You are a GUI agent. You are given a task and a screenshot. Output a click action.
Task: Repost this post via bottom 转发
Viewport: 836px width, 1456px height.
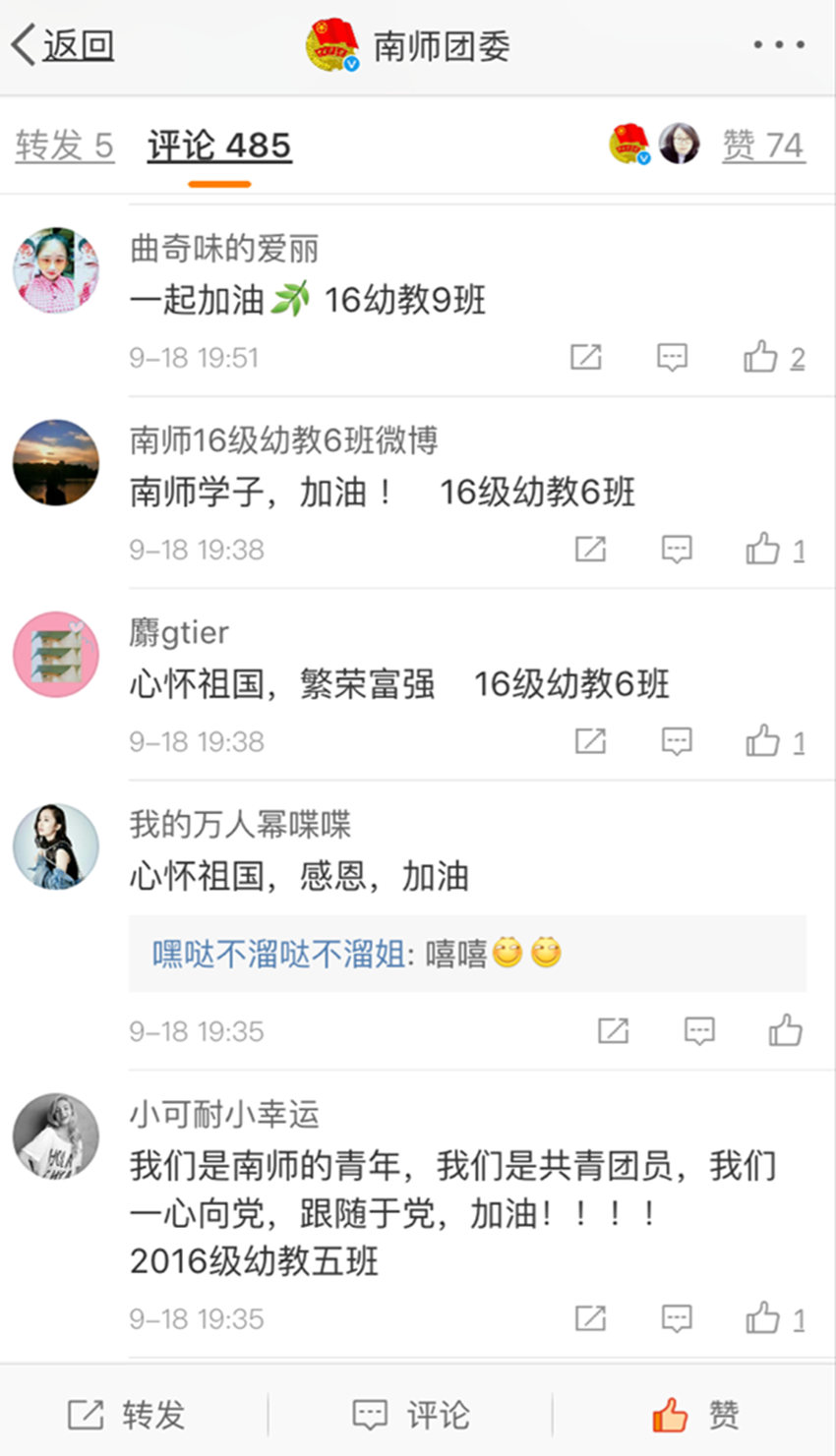(x=126, y=1416)
